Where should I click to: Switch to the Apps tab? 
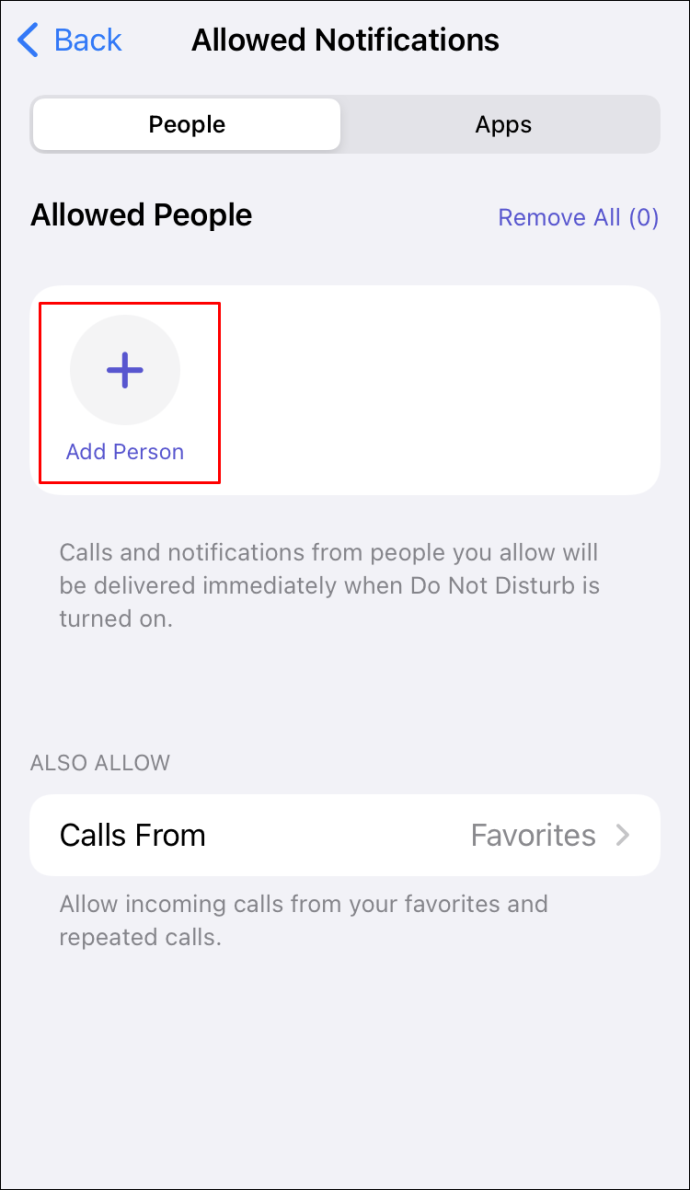click(503, 124)
